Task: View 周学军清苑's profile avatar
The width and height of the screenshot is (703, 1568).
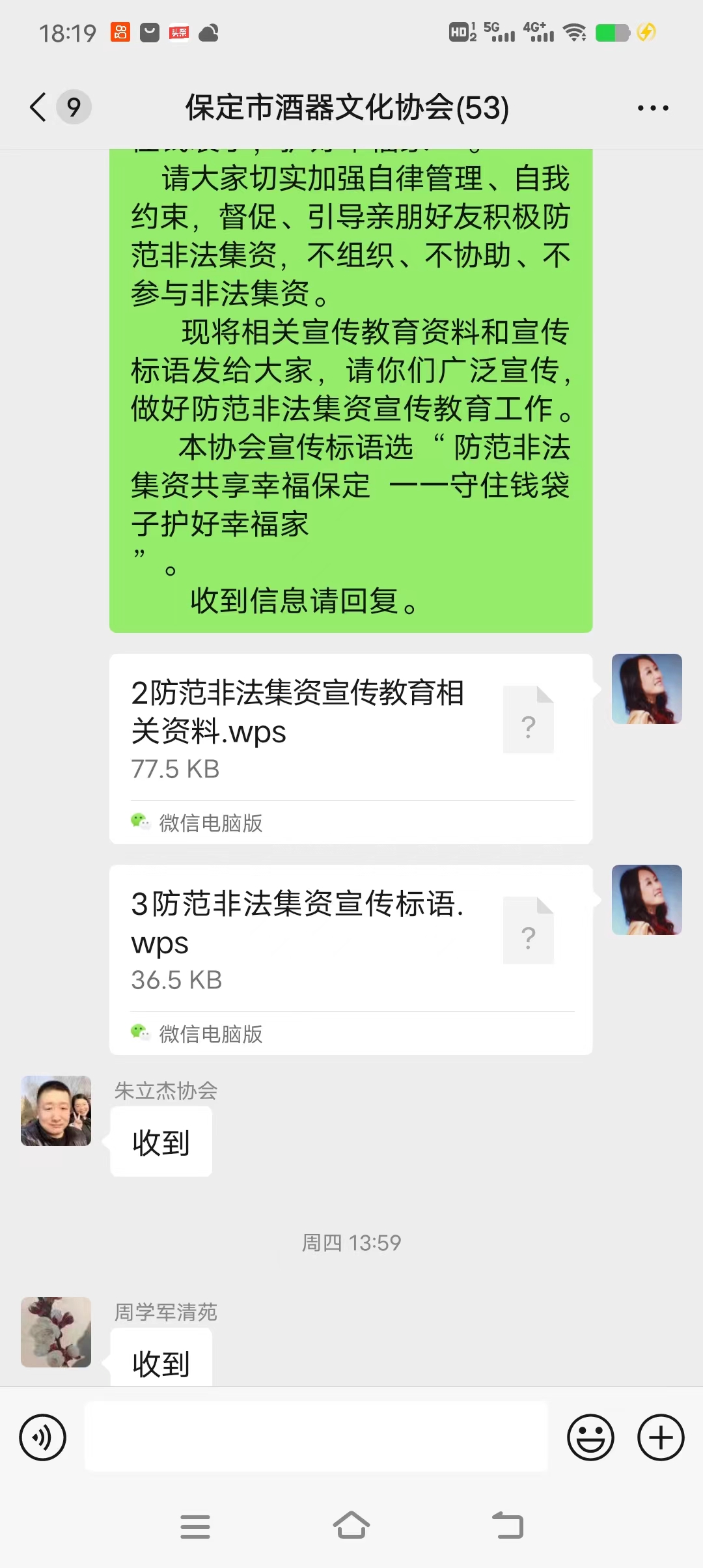Action: (x=56, y=1332)
